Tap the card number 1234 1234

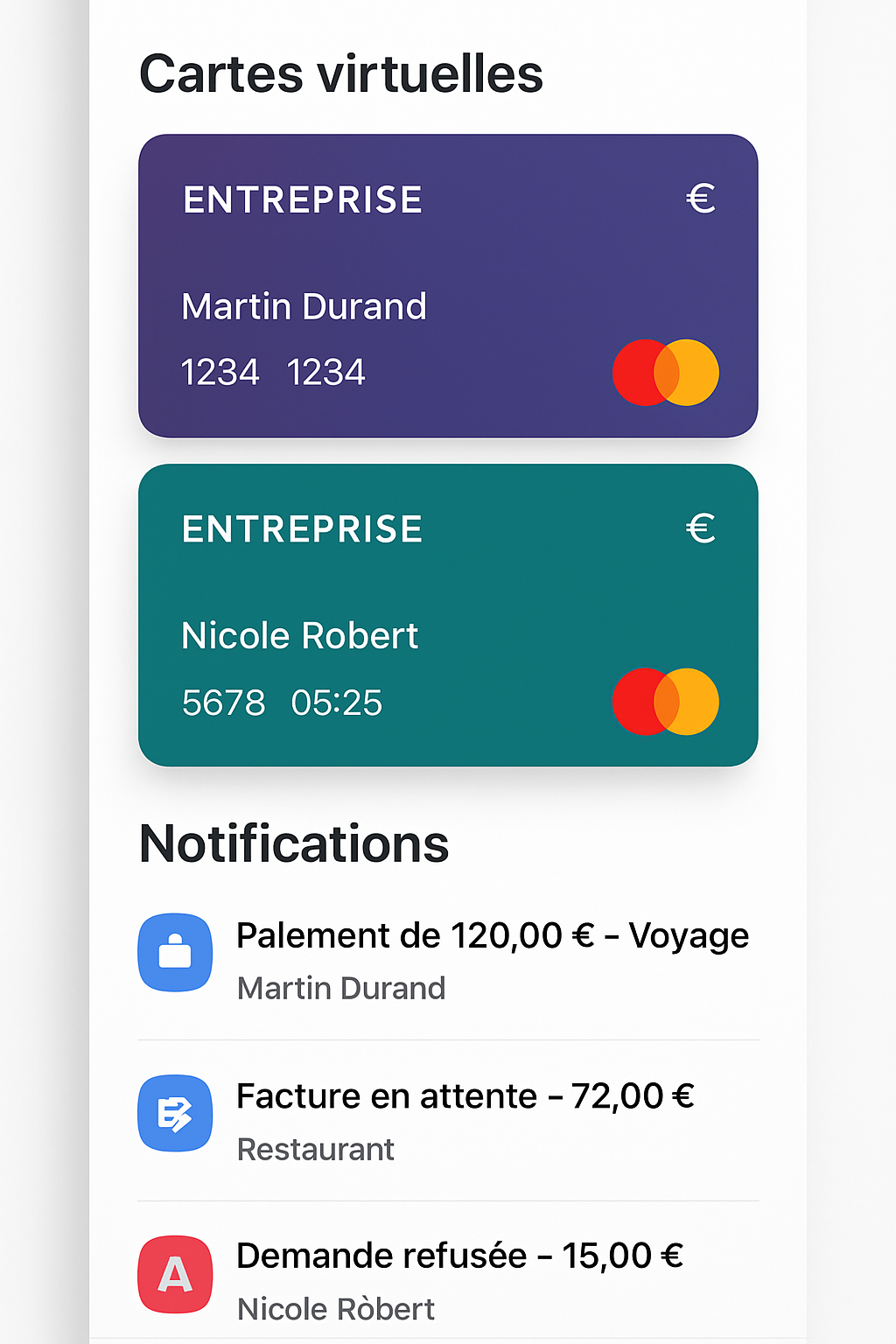tap(273, 371)
